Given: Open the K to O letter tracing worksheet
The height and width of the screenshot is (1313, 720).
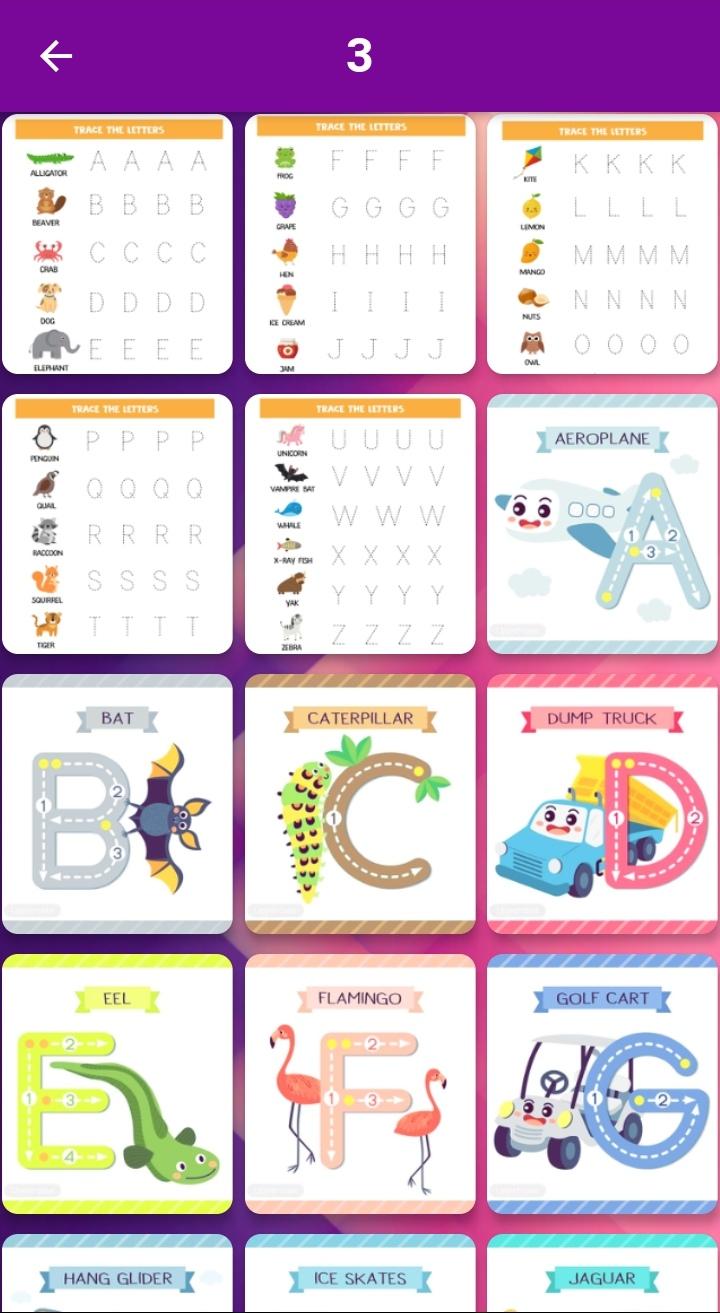Looking at the screenshot, I should (x=602, y=244).
